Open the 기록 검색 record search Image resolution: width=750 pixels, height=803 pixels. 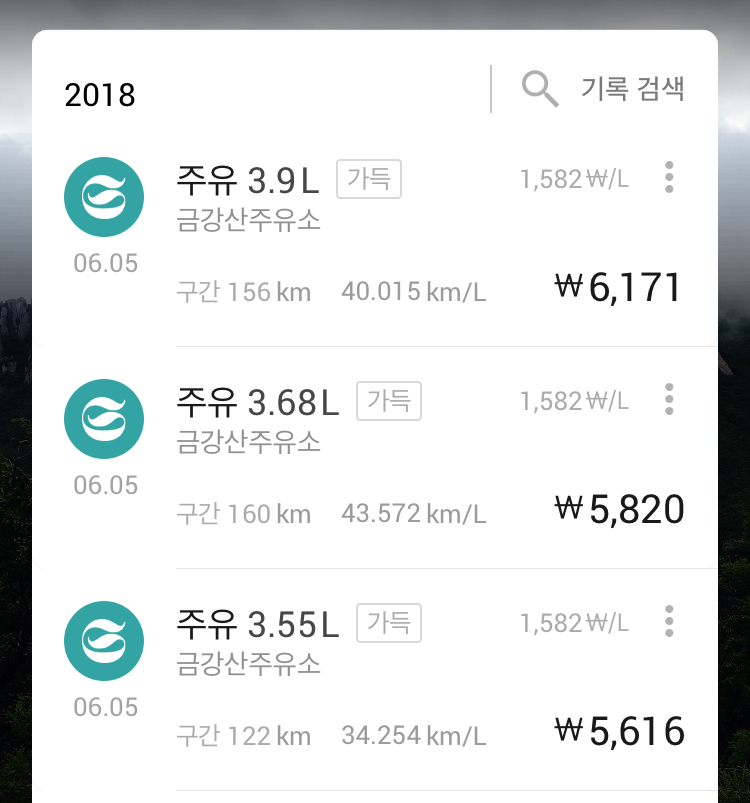pyautogui.click(x=604, y=89)
